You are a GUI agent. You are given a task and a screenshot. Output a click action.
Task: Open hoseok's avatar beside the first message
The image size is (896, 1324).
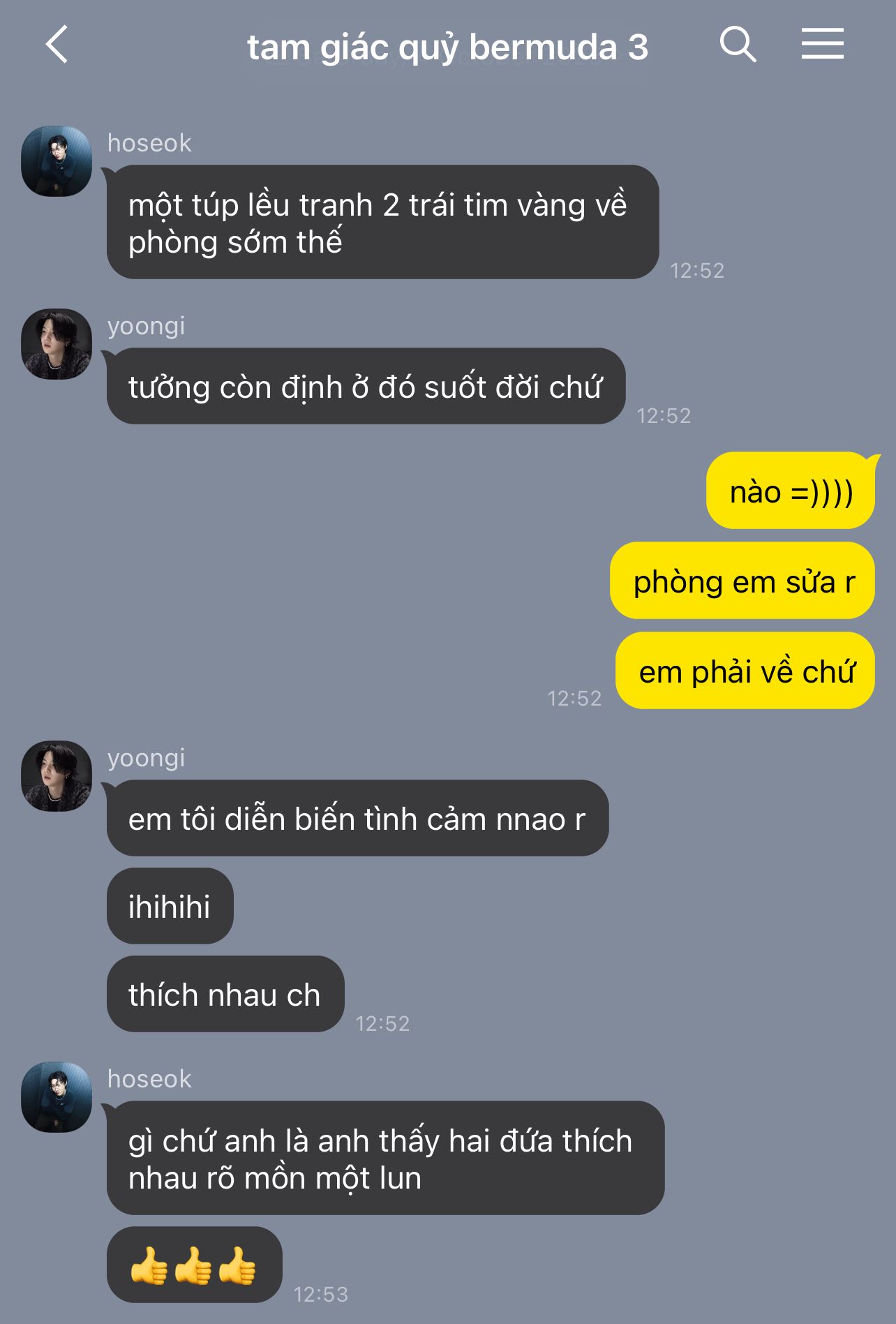(x=57, y=161)
